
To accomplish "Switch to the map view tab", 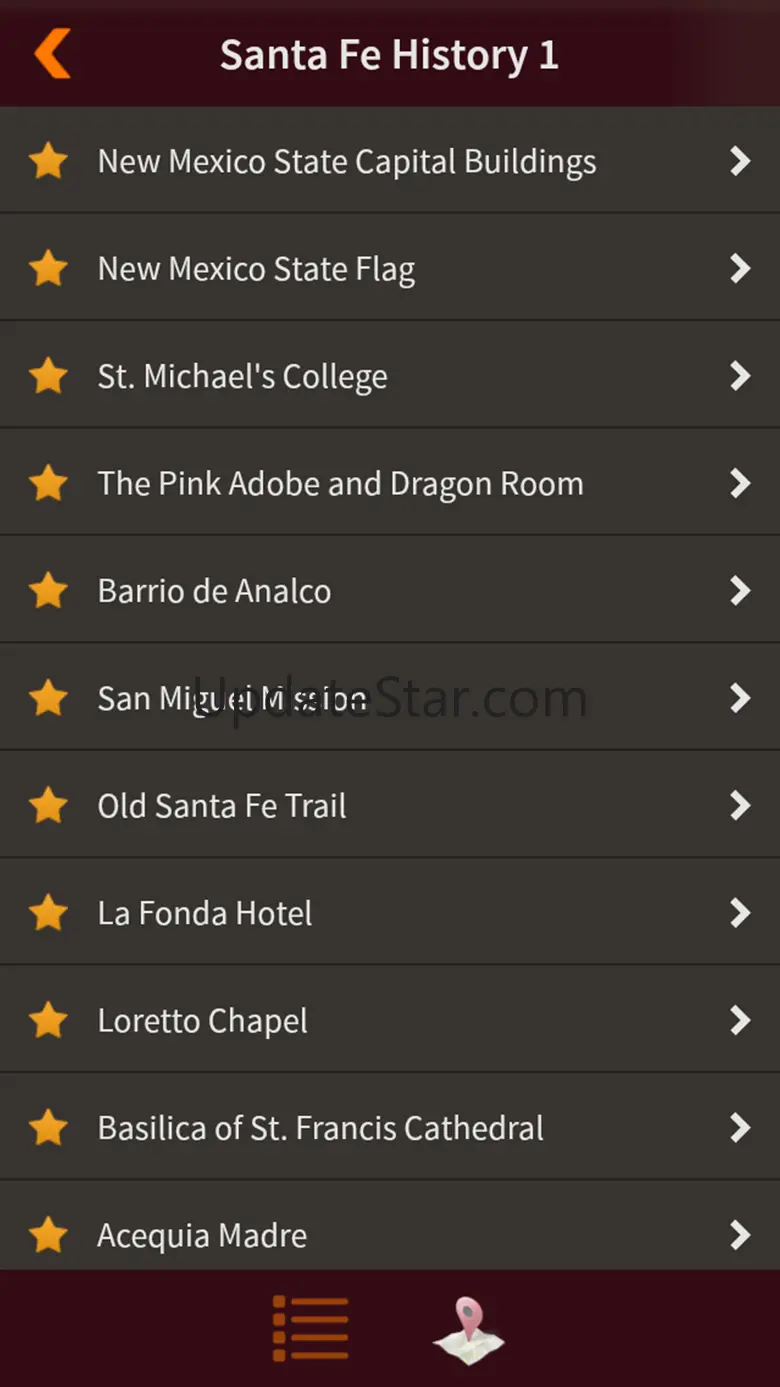I will [468, 1329].
